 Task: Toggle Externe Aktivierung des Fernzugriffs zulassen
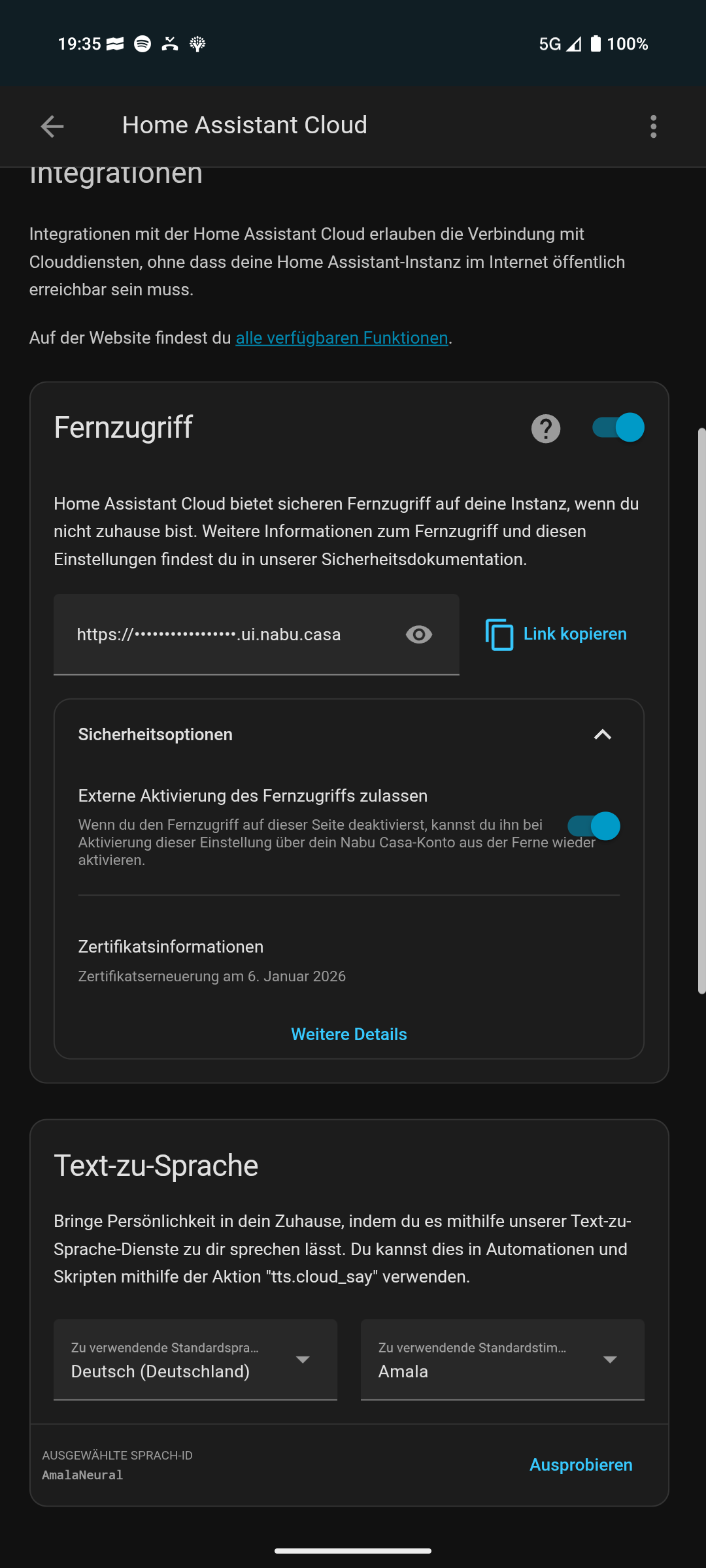(594, 826)
